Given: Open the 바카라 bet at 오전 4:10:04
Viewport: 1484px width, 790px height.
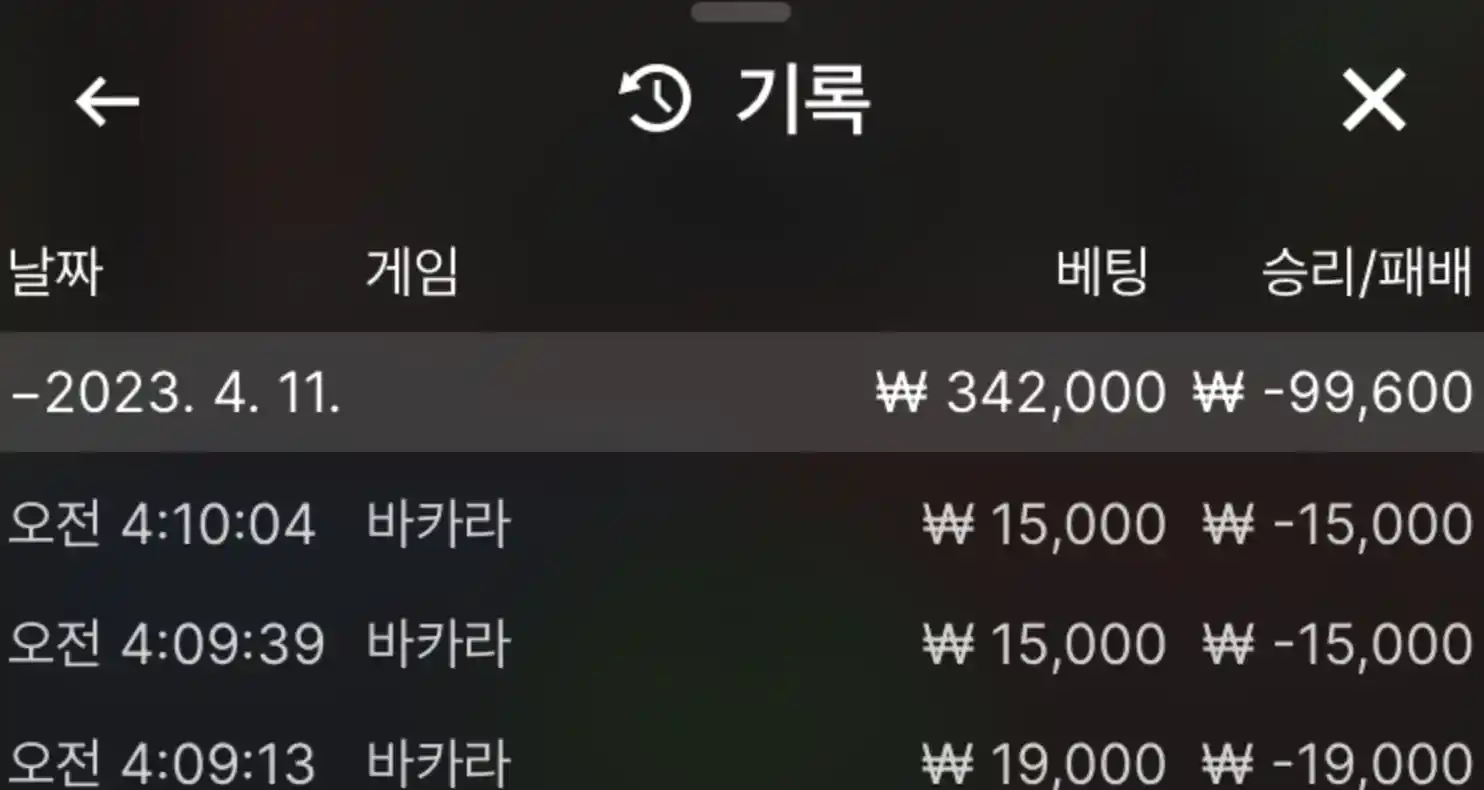Looking at the screenshot, I should coord(740,524).
